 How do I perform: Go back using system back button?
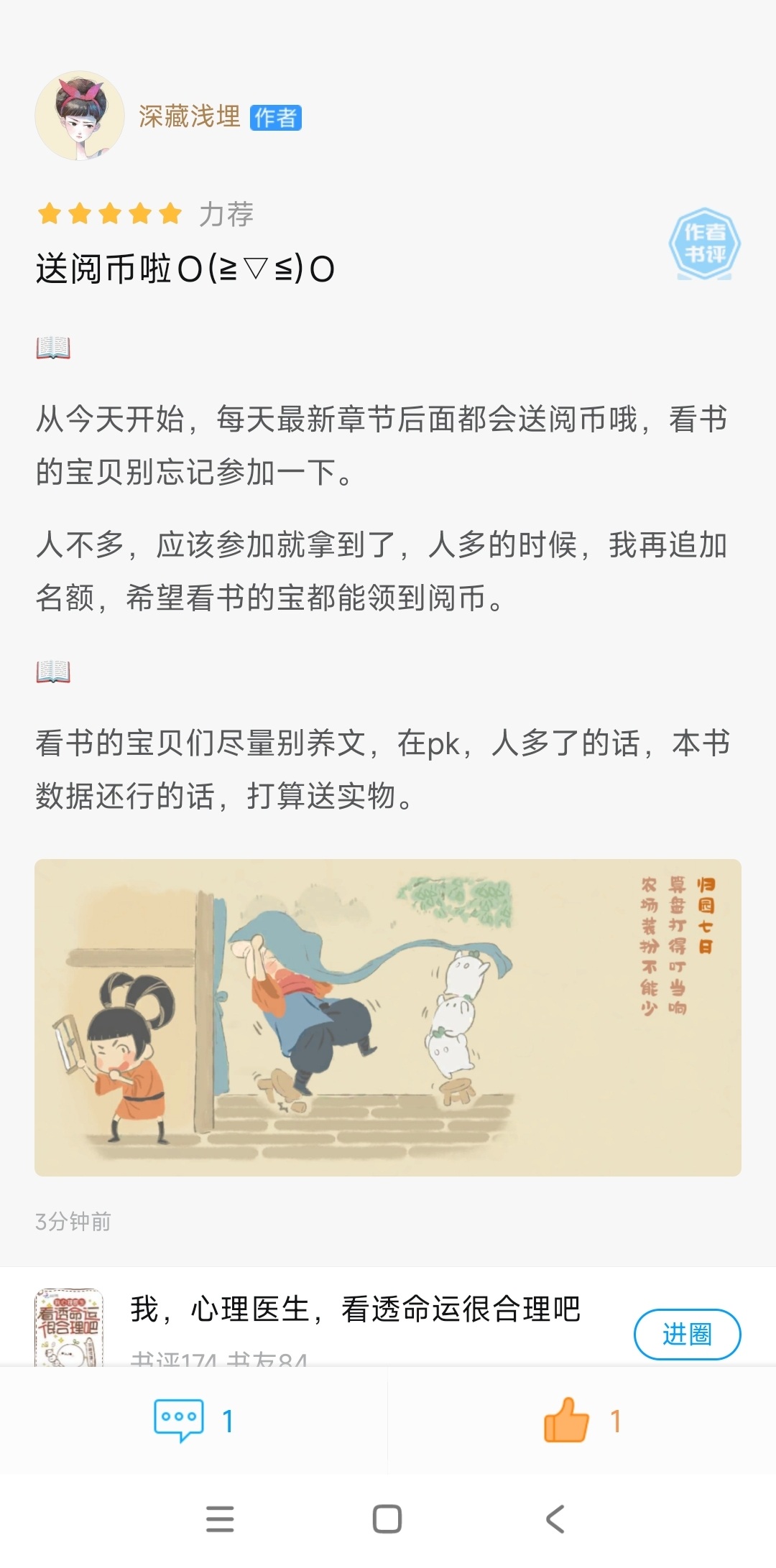(x=555, y=1518)
